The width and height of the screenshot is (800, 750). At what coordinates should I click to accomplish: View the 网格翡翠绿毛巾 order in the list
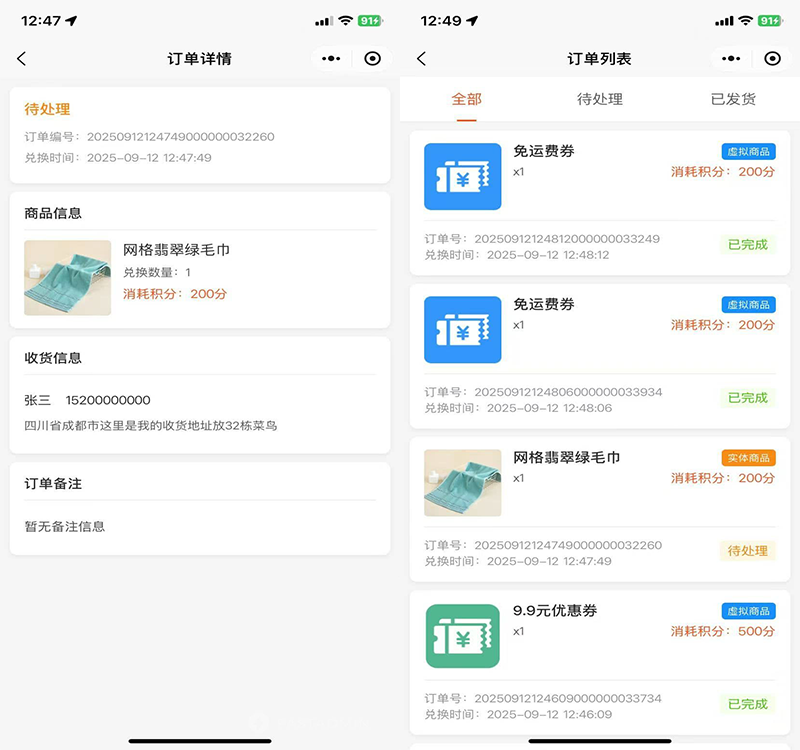tap(600, 508)
